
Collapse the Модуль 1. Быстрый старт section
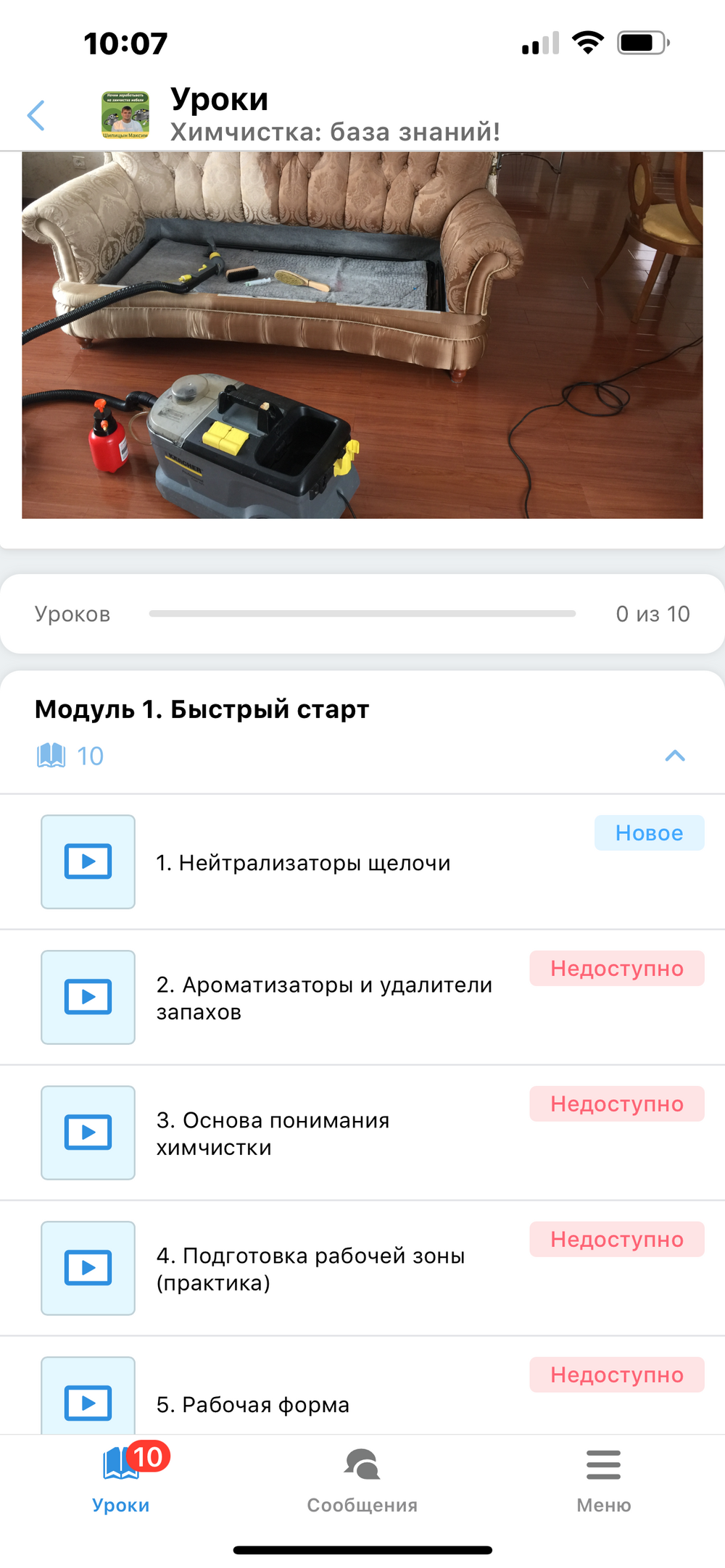click(x=674, y=756)
